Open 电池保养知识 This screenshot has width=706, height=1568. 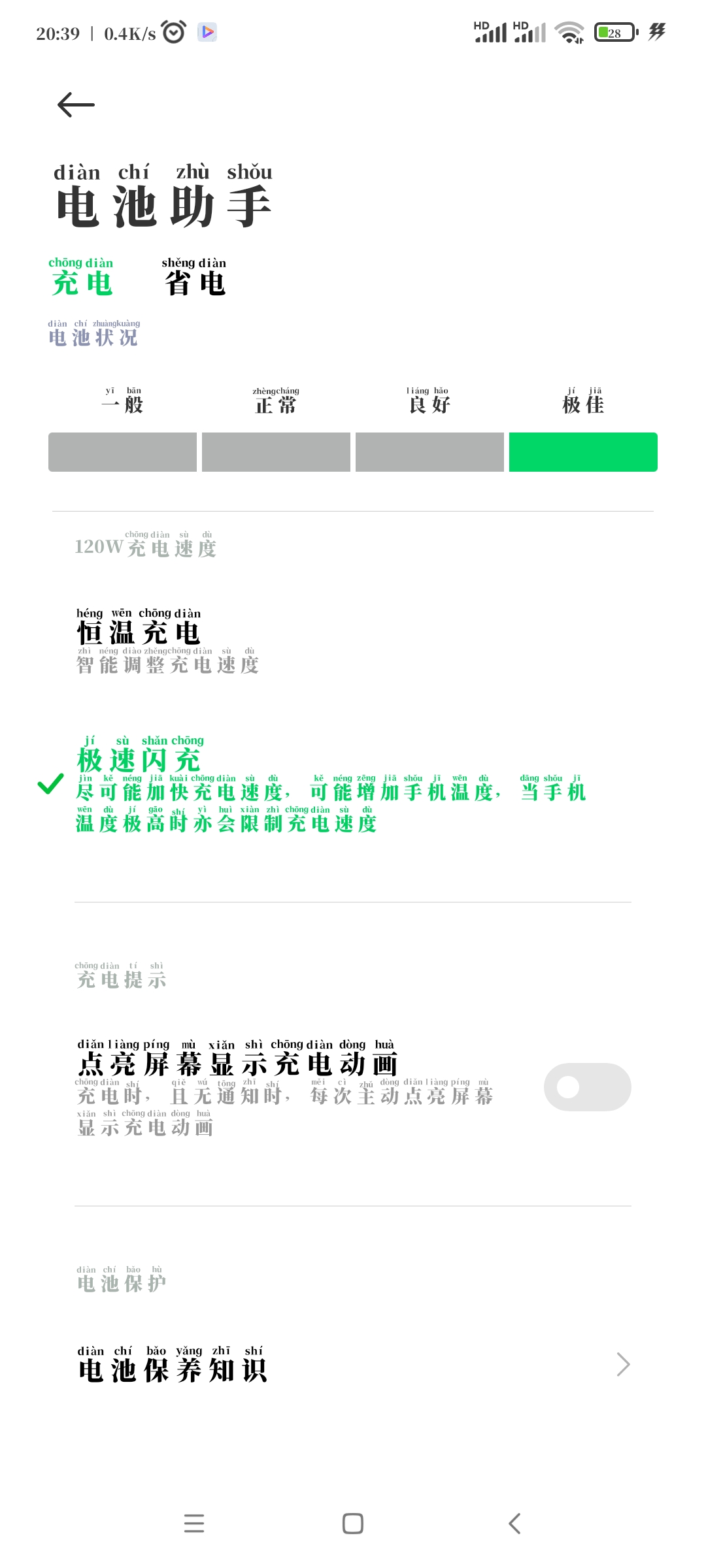pos(353,1364)
